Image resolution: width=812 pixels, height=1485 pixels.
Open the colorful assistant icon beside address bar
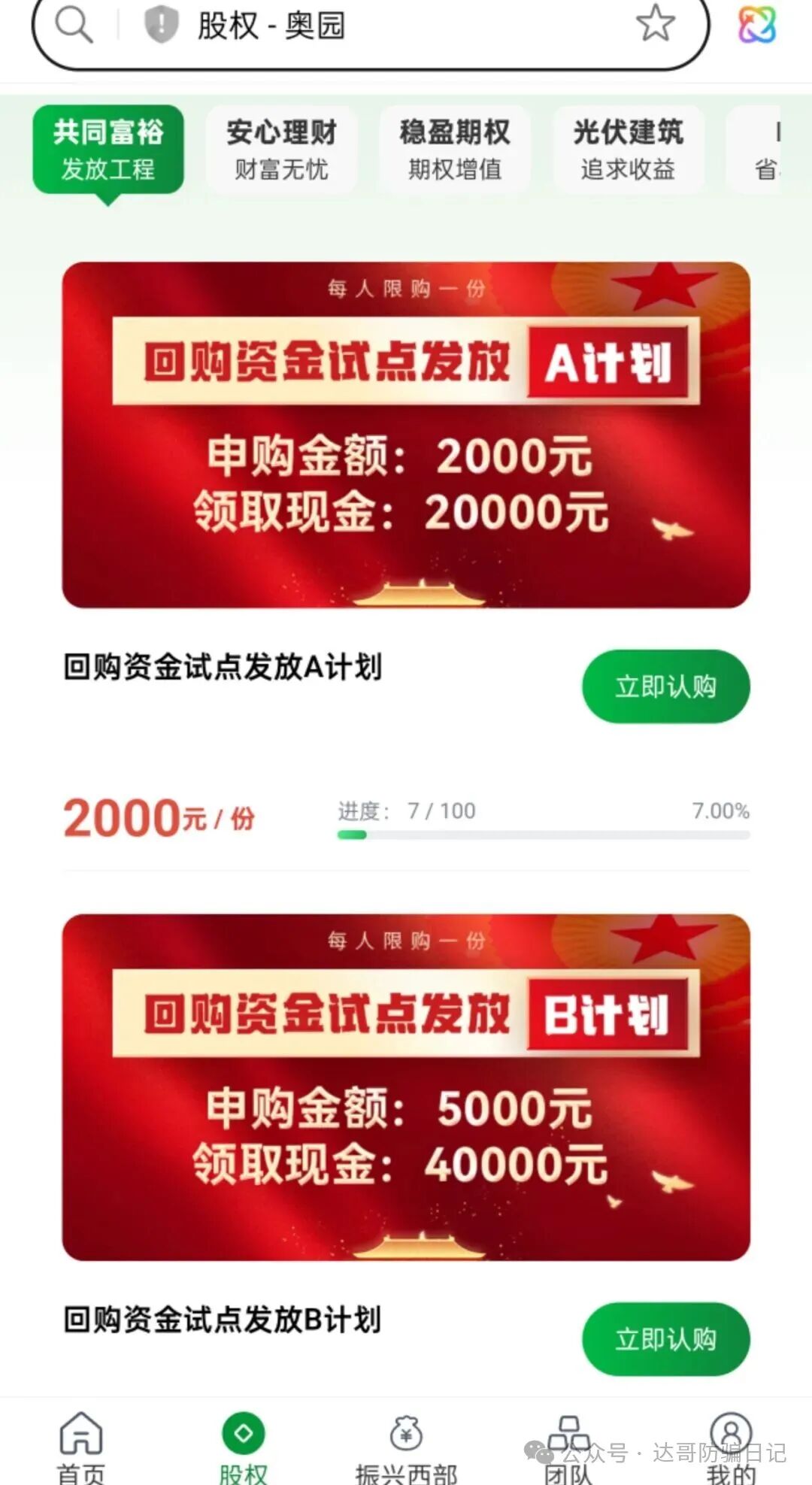[x=756, y=25]
